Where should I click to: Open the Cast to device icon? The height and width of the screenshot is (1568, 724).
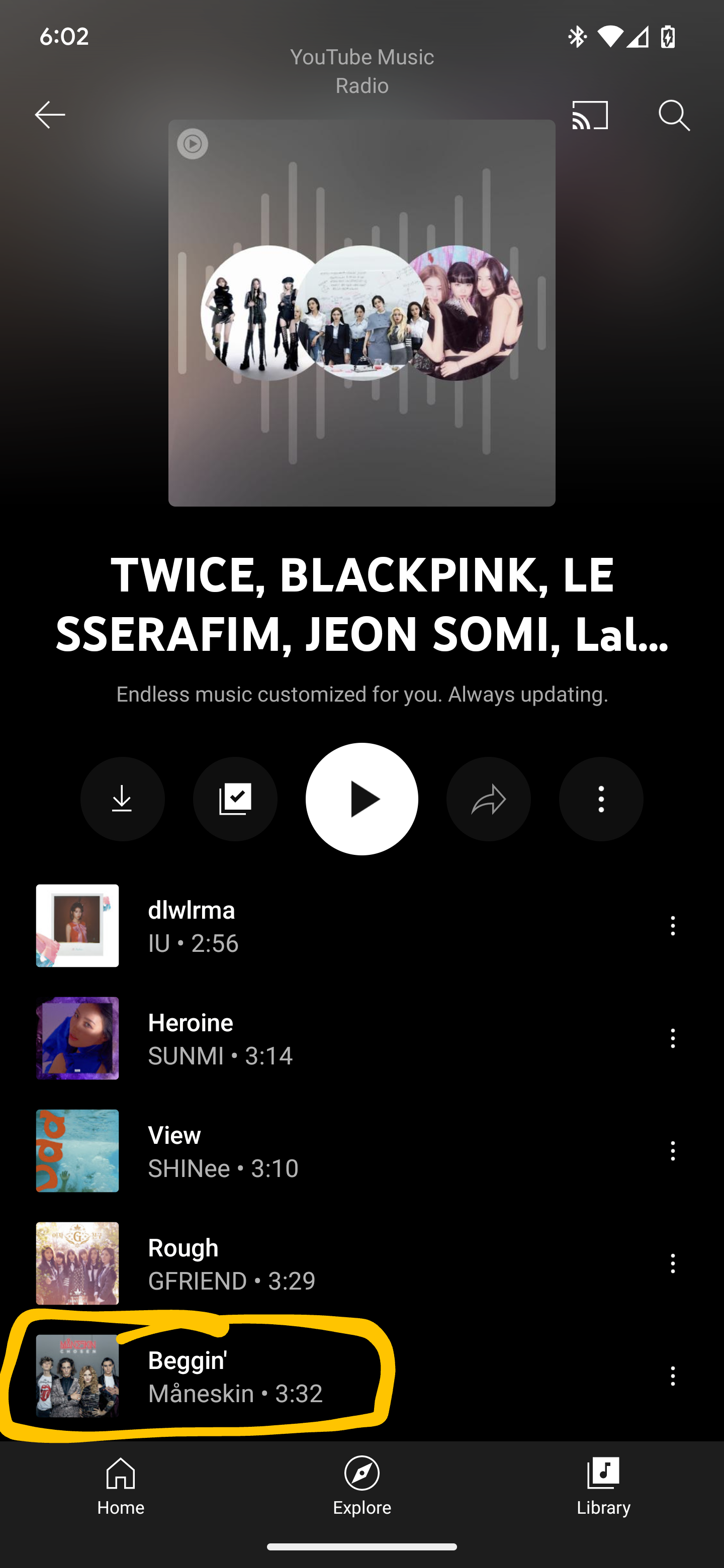[587, 116]
